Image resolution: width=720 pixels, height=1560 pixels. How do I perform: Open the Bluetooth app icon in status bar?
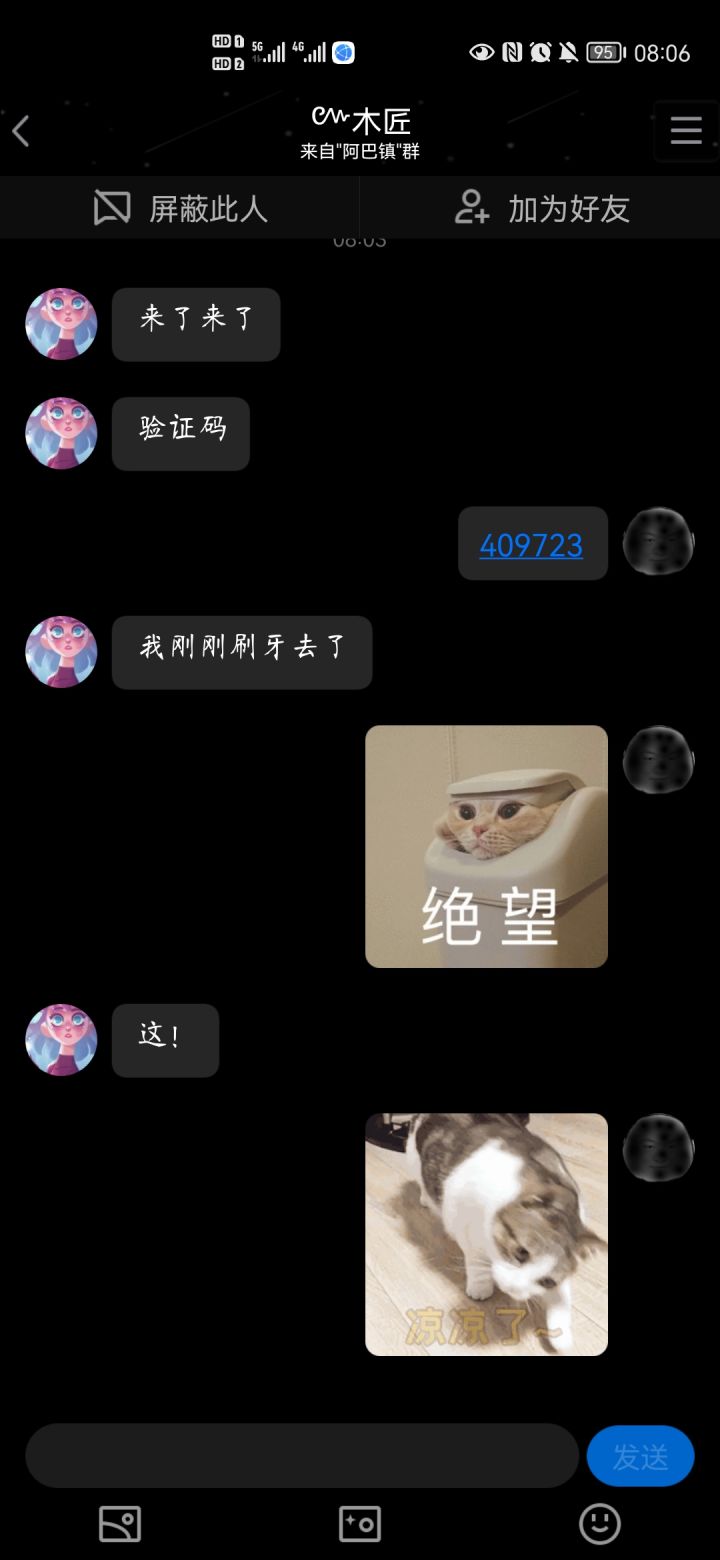coord(342,53)
